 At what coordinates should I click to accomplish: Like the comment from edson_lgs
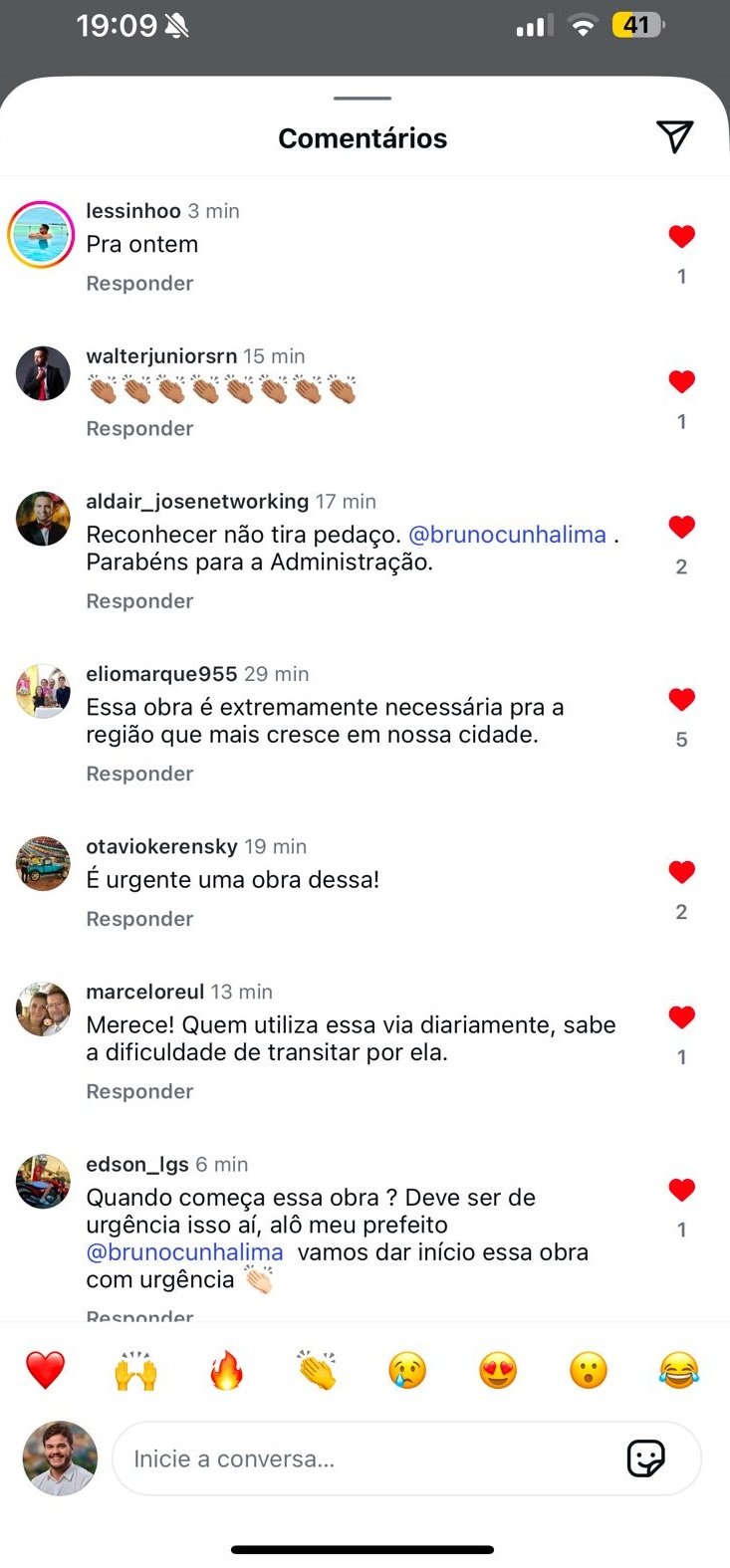pyautogui.click(x=681, y=1190)
